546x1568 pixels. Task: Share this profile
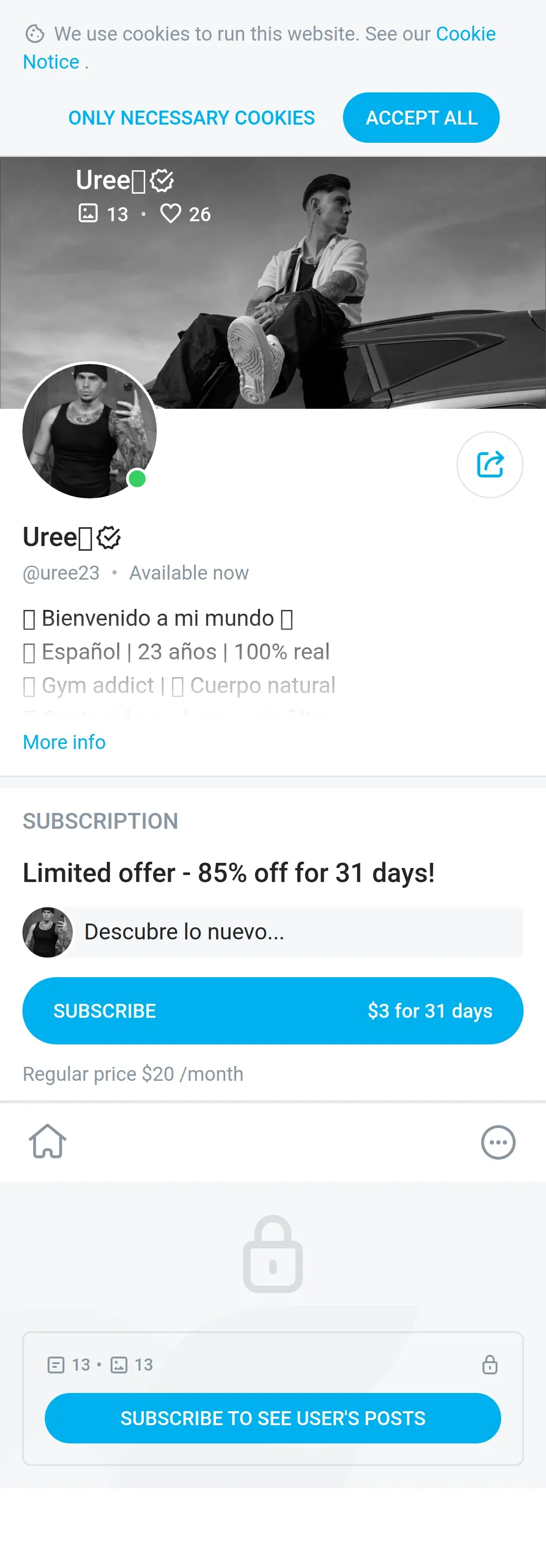tap(490, 464)
